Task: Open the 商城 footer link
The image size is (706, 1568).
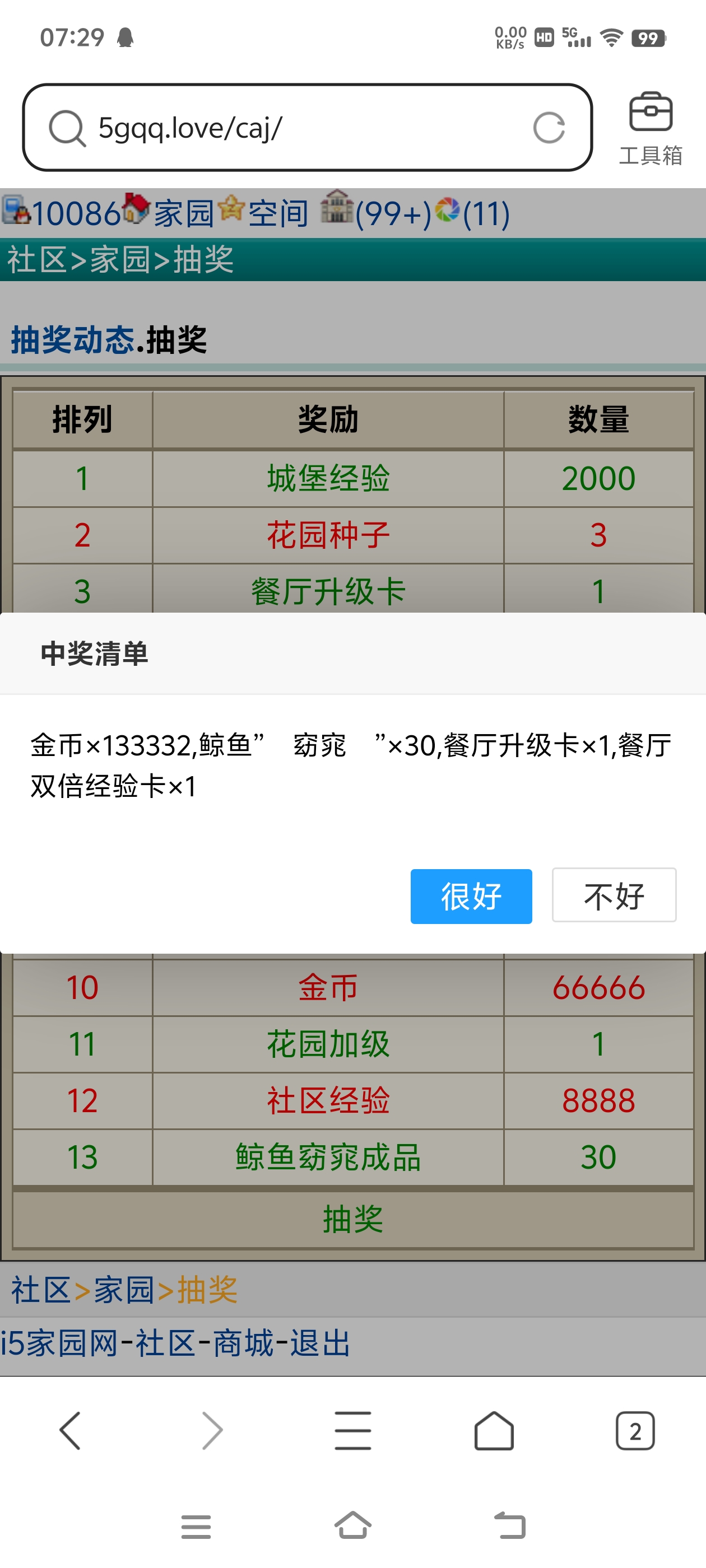Action: pyautogui.click(x=243, y=1343)
